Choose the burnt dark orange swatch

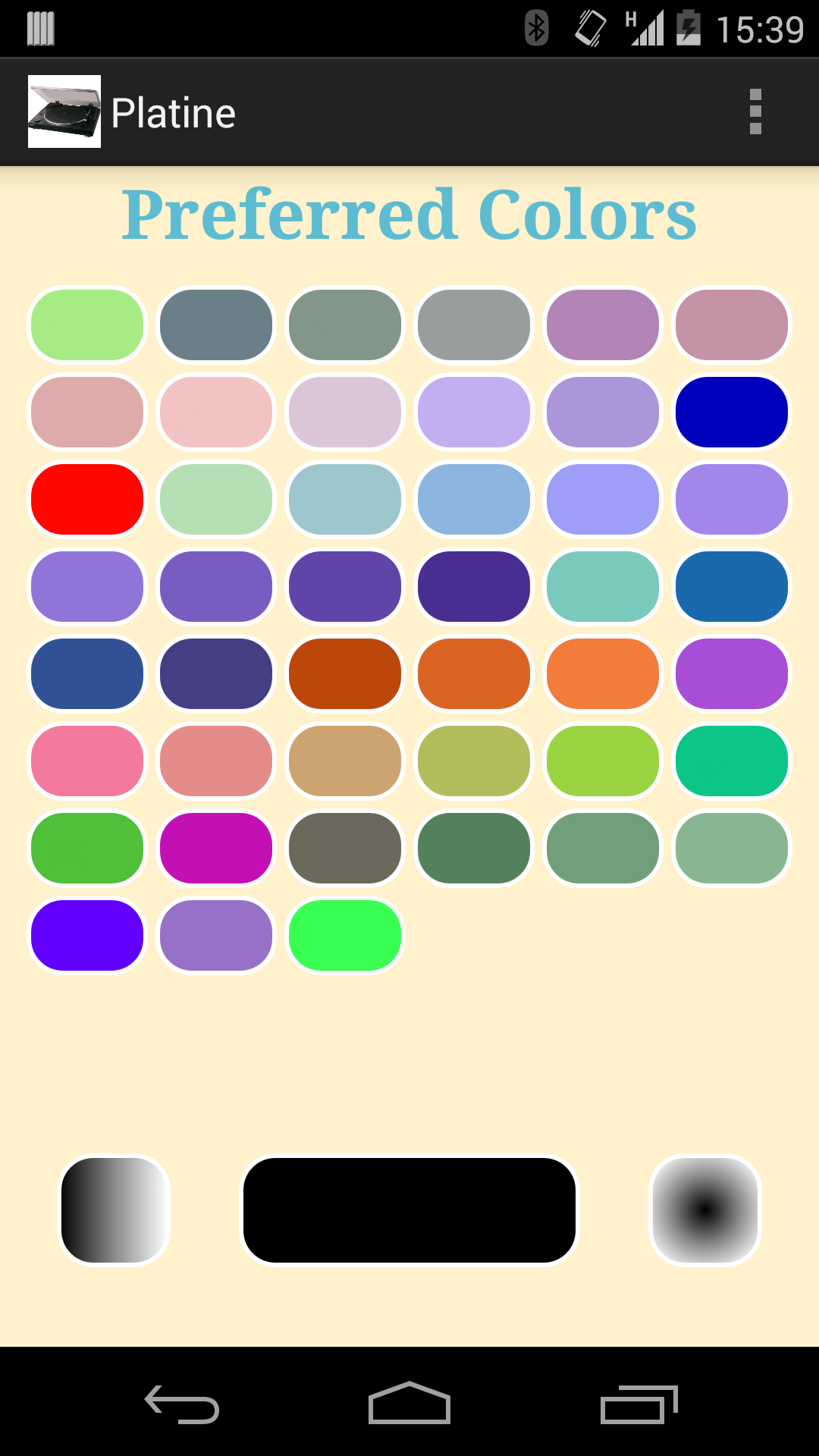(x=345, y=674)
